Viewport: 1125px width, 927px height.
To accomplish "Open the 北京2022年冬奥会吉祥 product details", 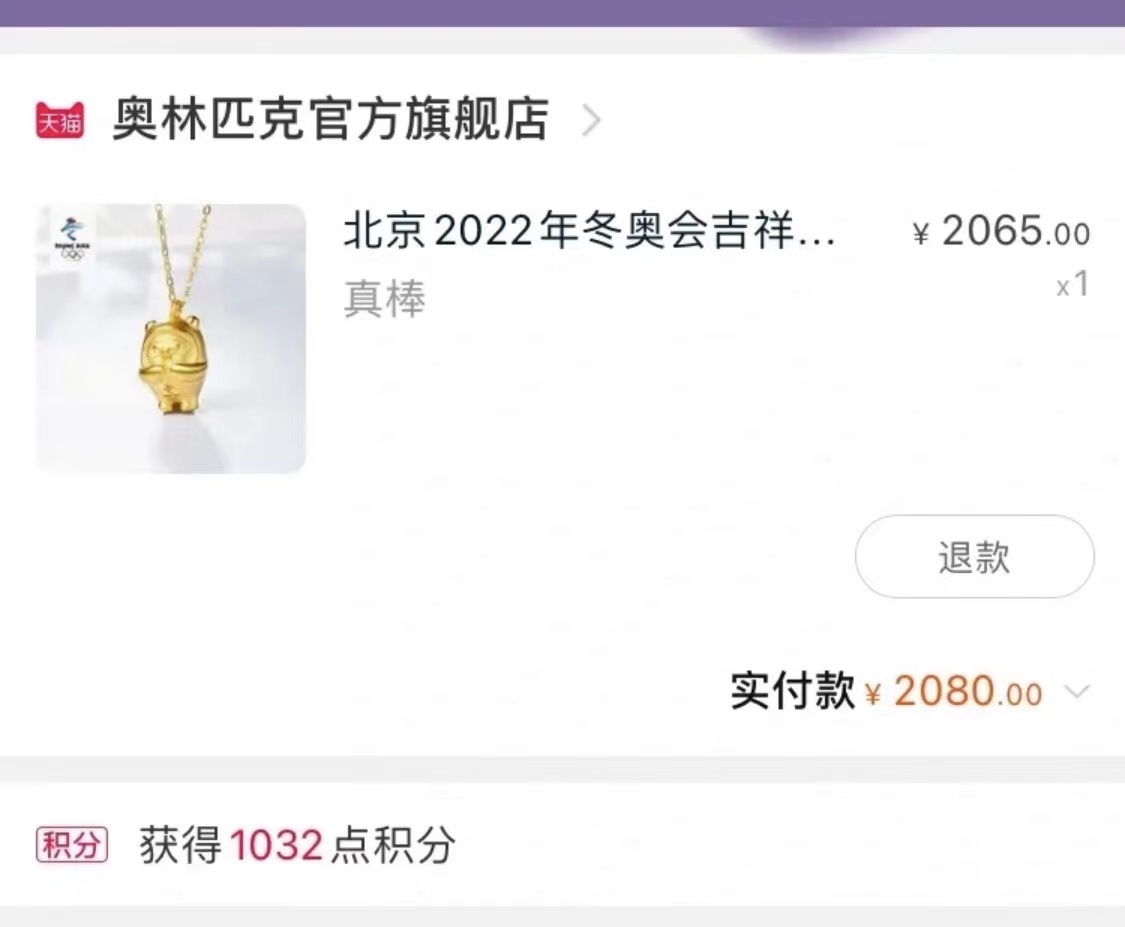I will [x=590, y=232].
